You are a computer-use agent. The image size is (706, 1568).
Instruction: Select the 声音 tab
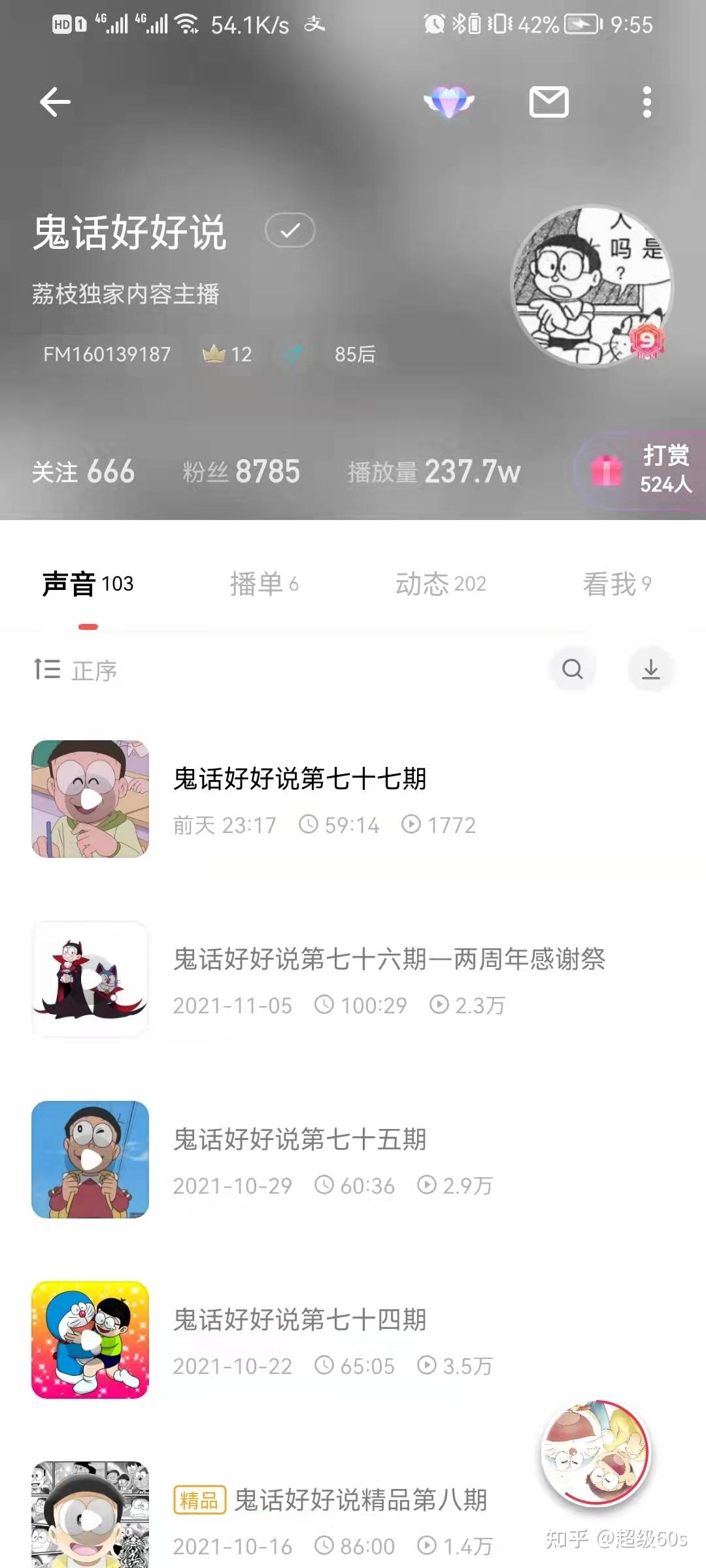[88, 583]
